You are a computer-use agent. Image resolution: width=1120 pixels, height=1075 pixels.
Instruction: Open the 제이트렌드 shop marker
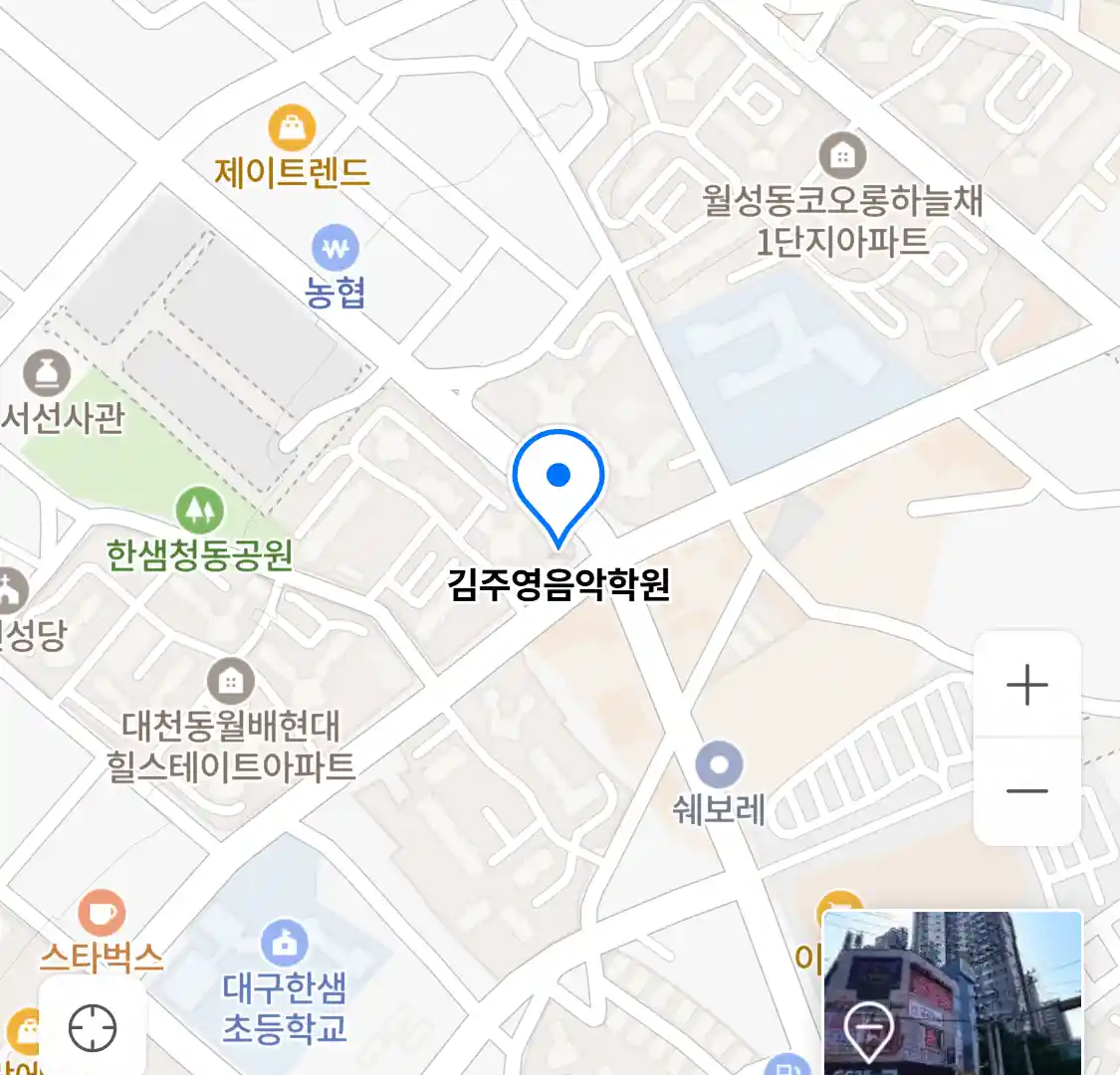(x=292, y=129)
